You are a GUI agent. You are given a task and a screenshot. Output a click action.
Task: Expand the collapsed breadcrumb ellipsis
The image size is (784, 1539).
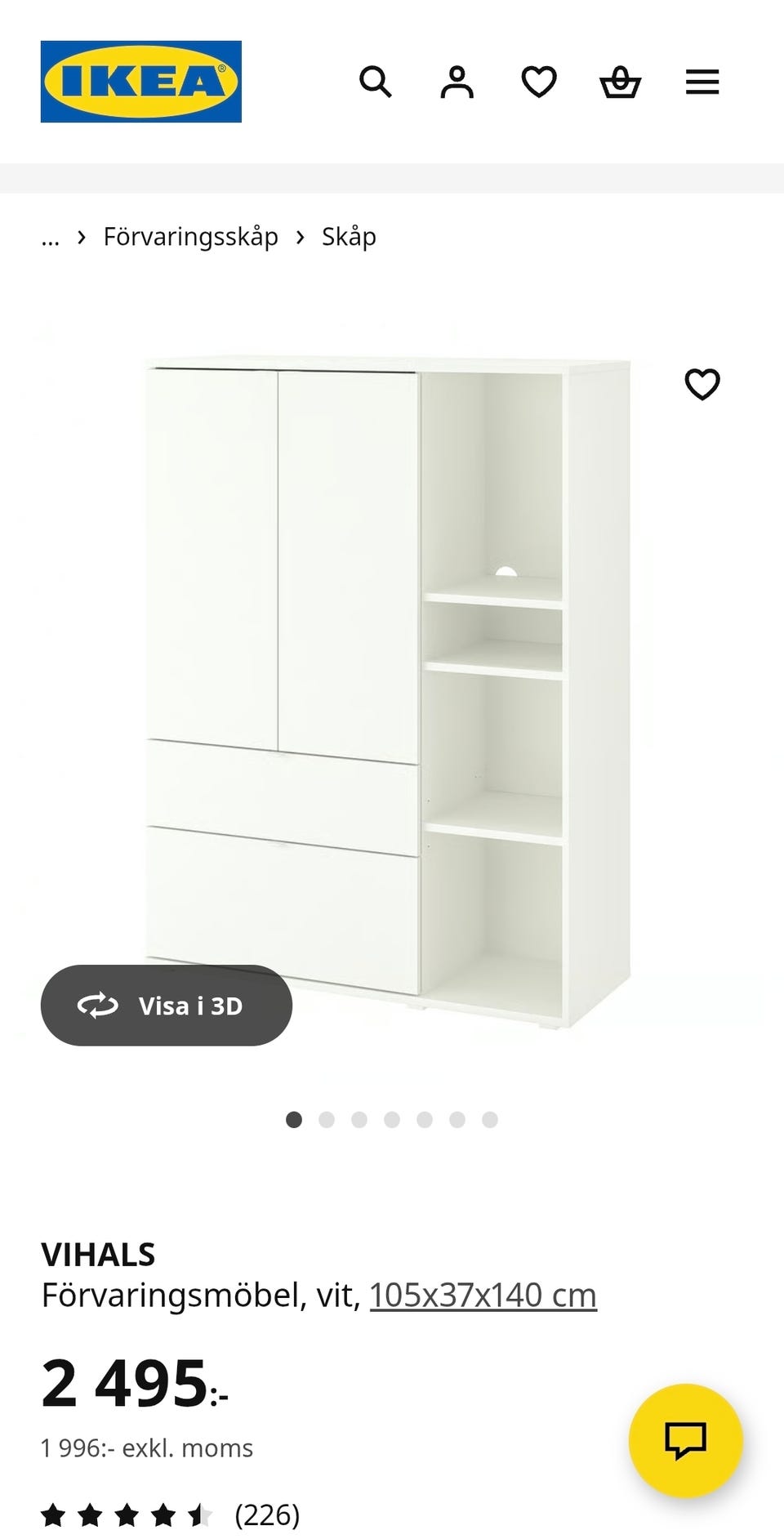click(x=51, y=237)
